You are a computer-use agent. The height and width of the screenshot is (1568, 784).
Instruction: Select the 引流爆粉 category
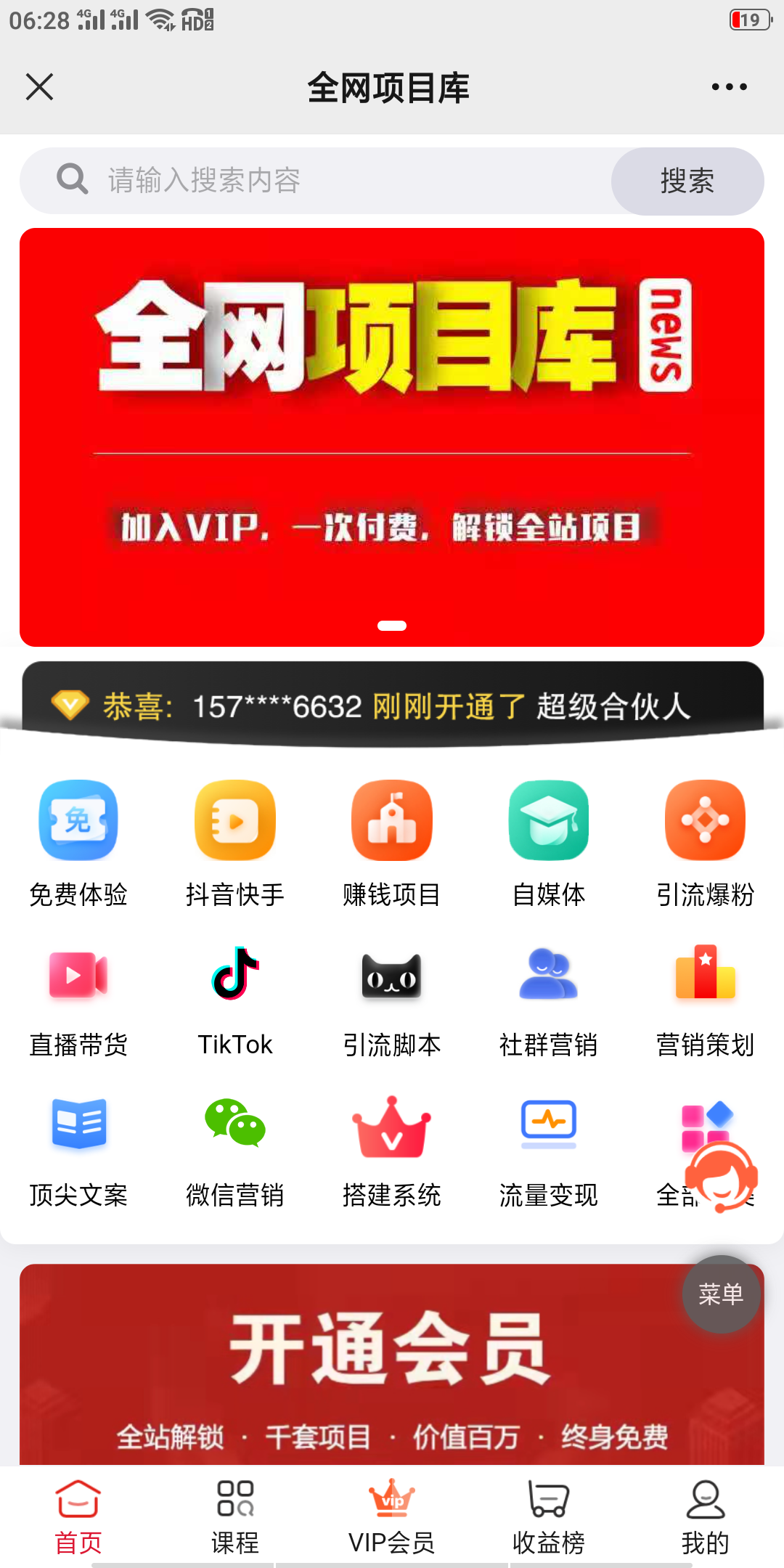point(706,844)
